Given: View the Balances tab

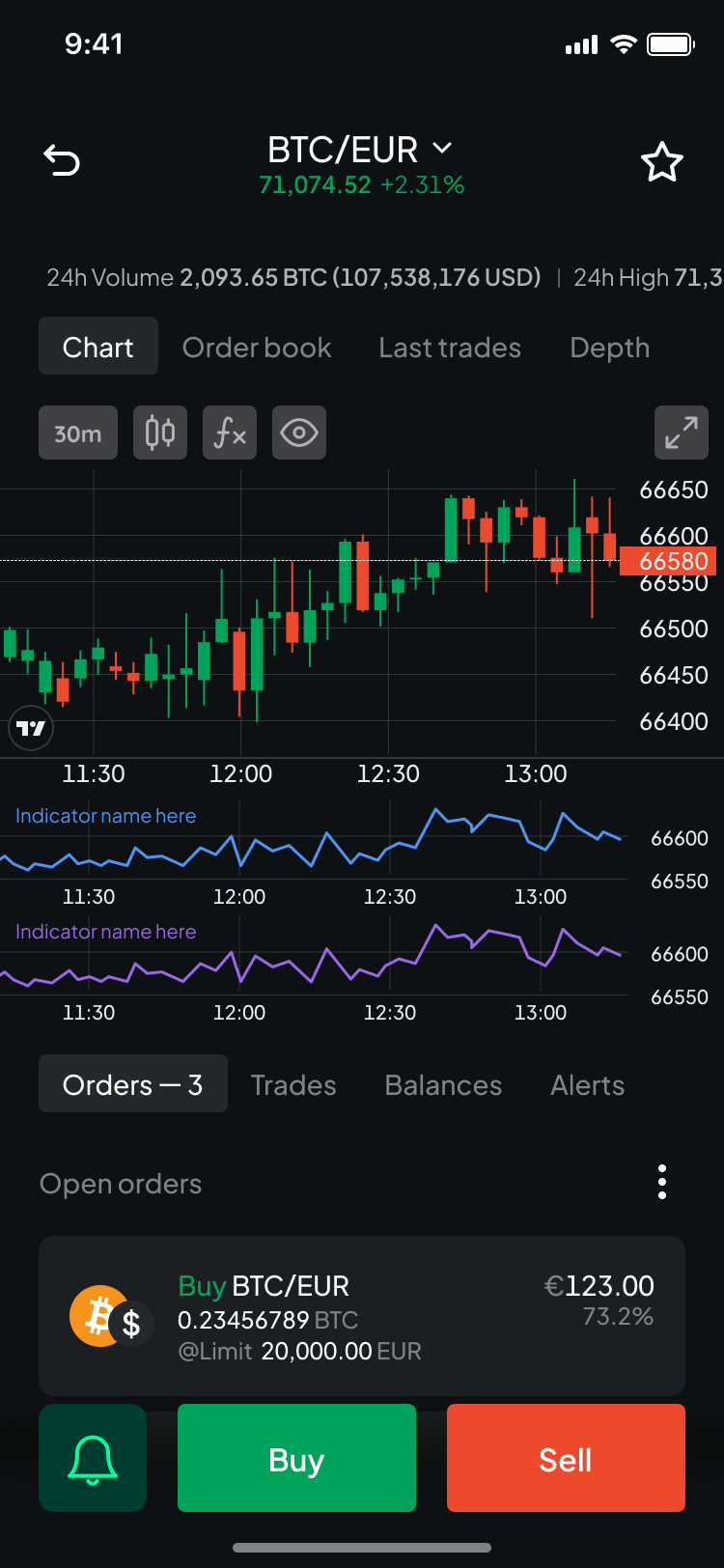Looking at the screenshot, I should coord(443,1085).
